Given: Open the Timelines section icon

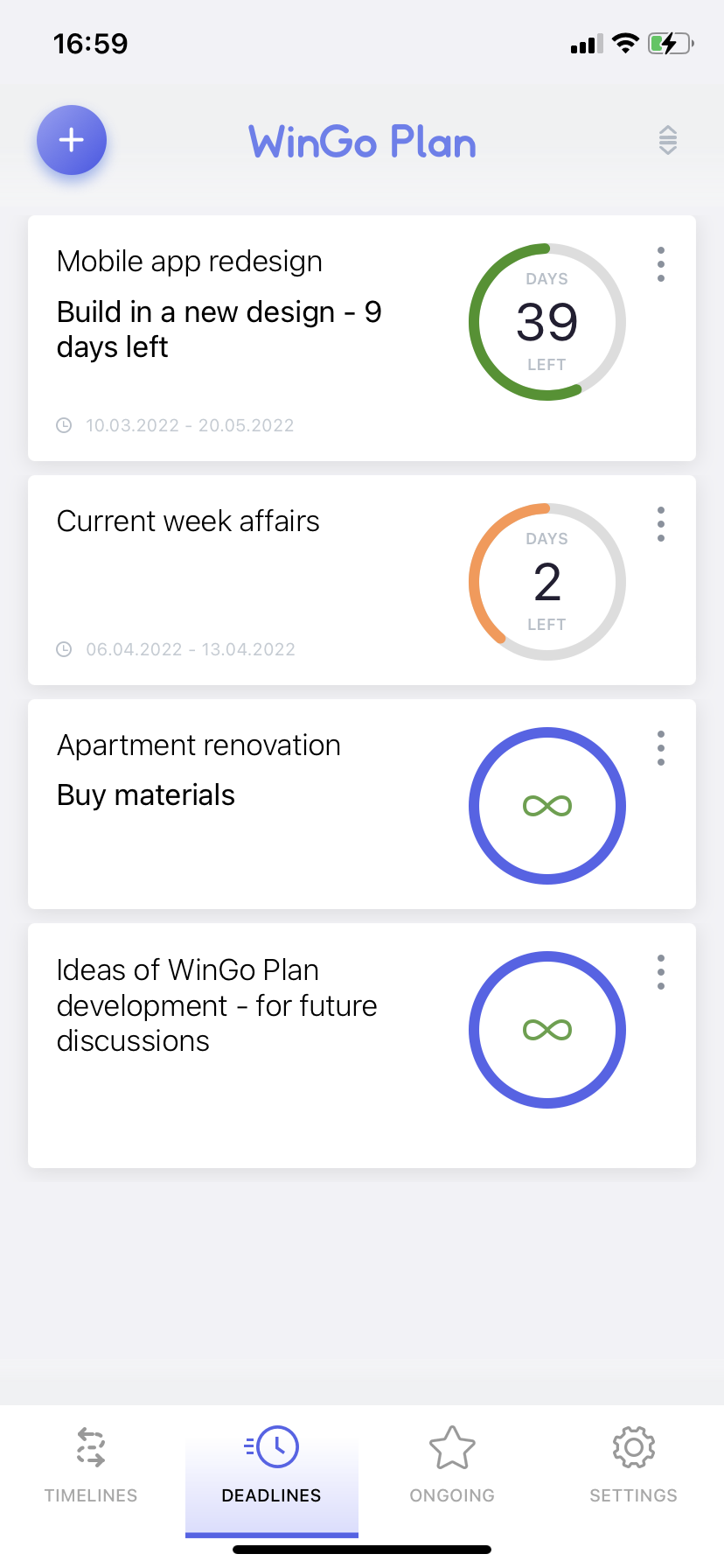Looking at the screenshot, I should pos(90,1446).
